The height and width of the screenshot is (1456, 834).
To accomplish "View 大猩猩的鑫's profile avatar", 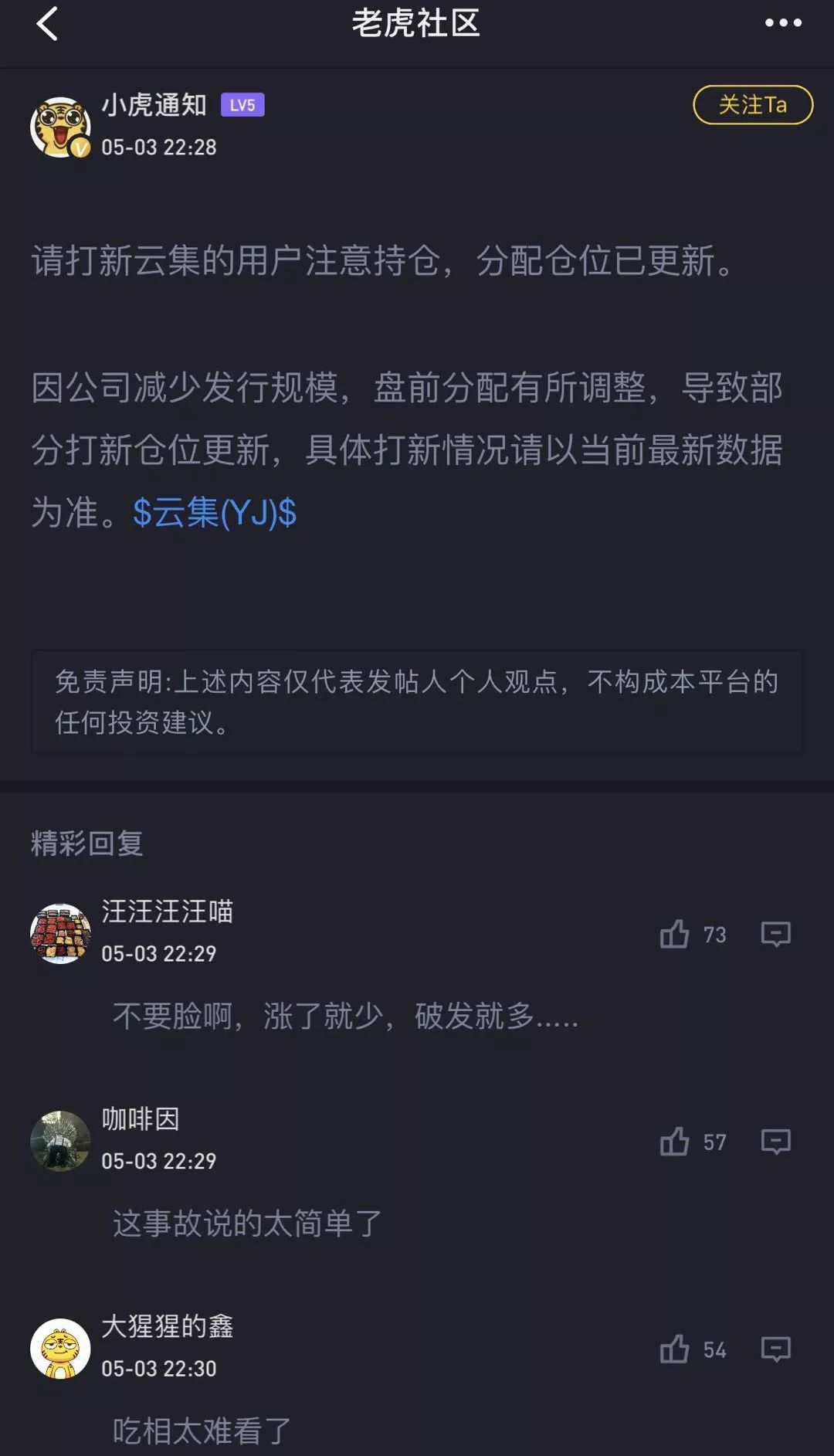I will point(60,1349).
